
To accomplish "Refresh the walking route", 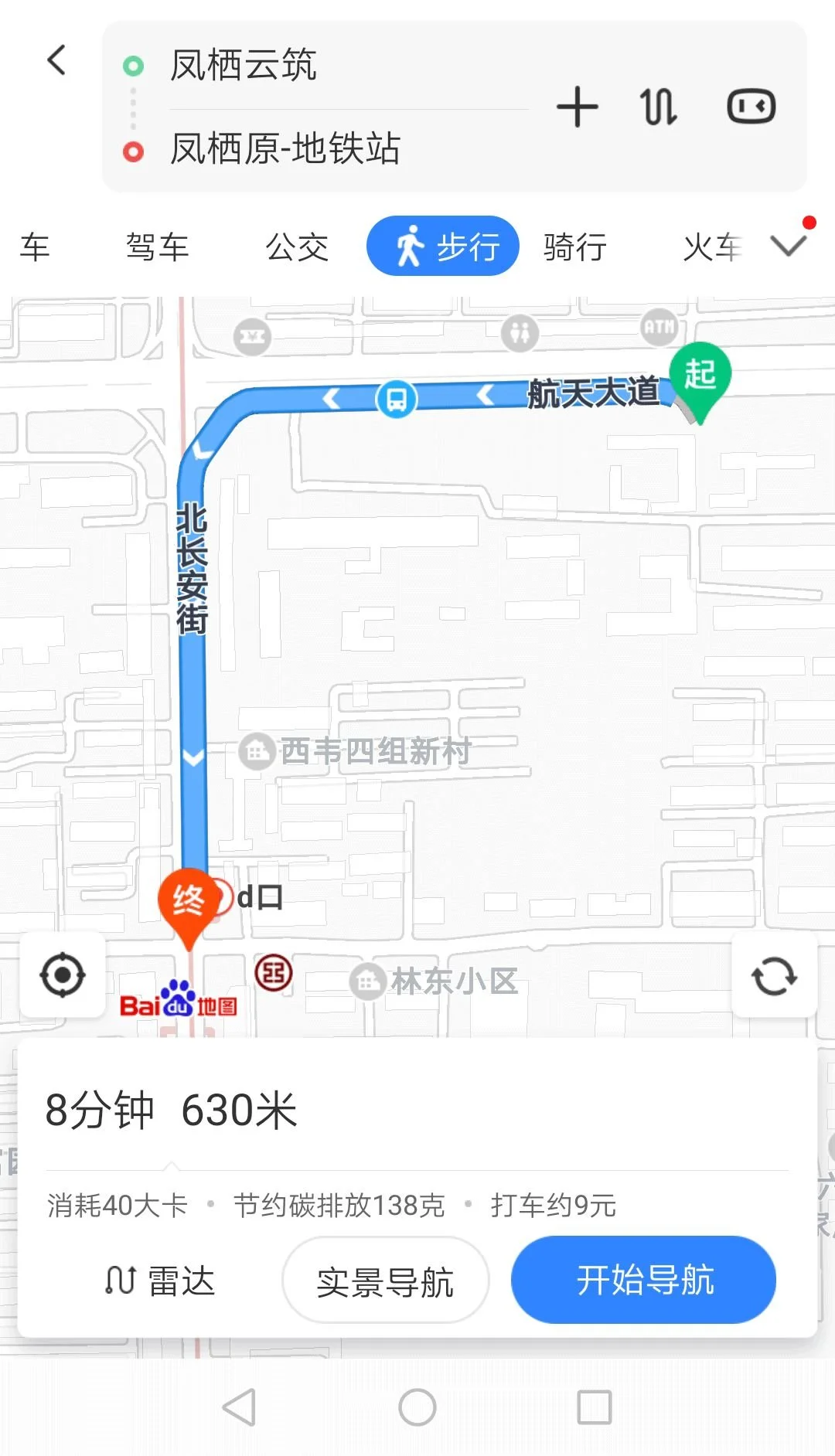I will tap(774, 976).
